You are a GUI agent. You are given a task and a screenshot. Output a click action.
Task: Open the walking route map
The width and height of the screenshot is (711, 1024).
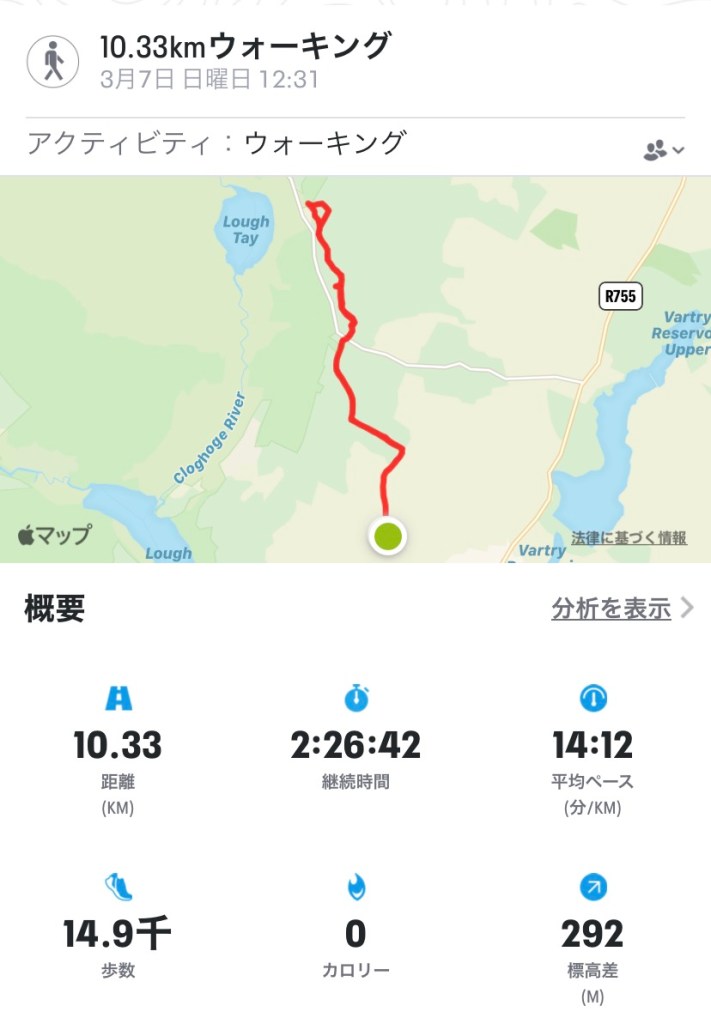[x=355, y=370]
